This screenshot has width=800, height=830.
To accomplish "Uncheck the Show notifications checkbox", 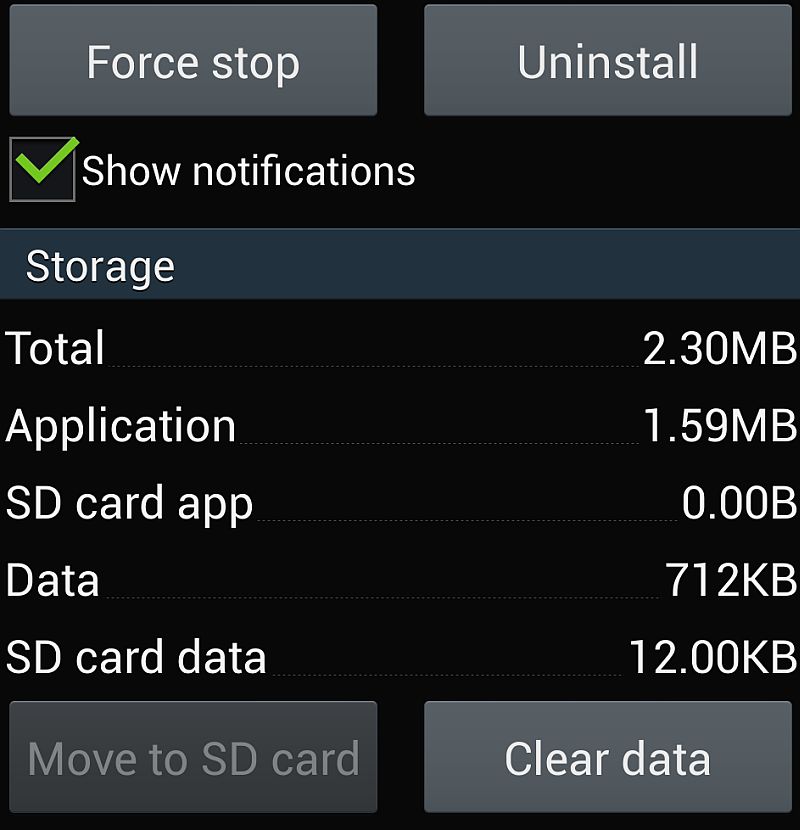I will click(43, 170).
